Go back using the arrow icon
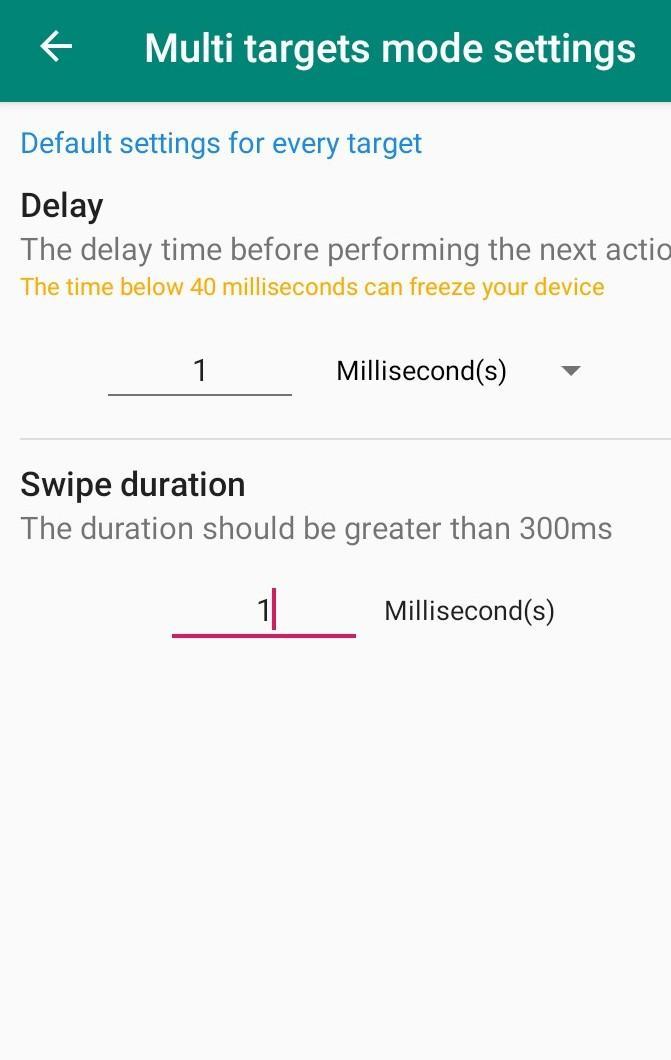The image size is (671, 1060). (x=56, y=47)
